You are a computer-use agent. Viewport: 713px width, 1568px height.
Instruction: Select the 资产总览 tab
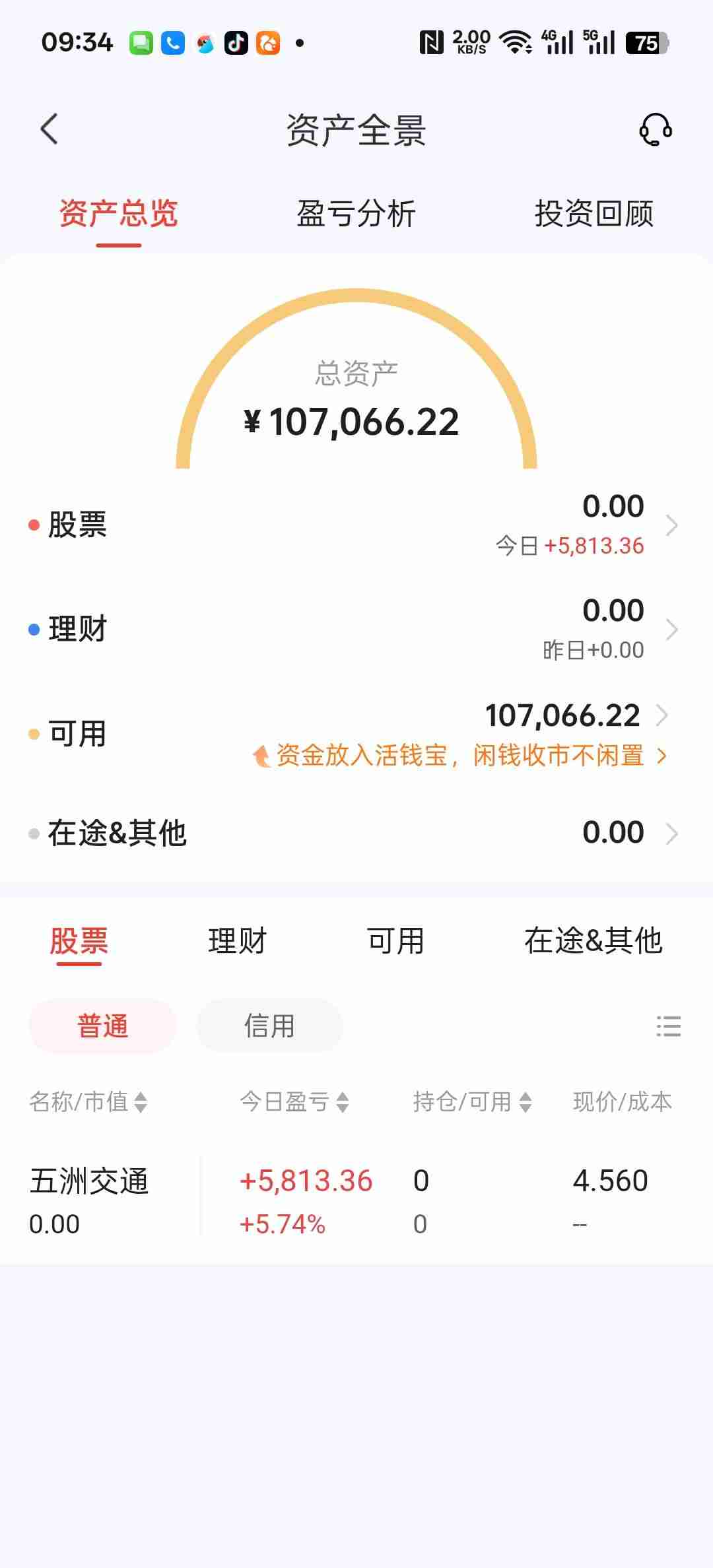pos(119,214)
